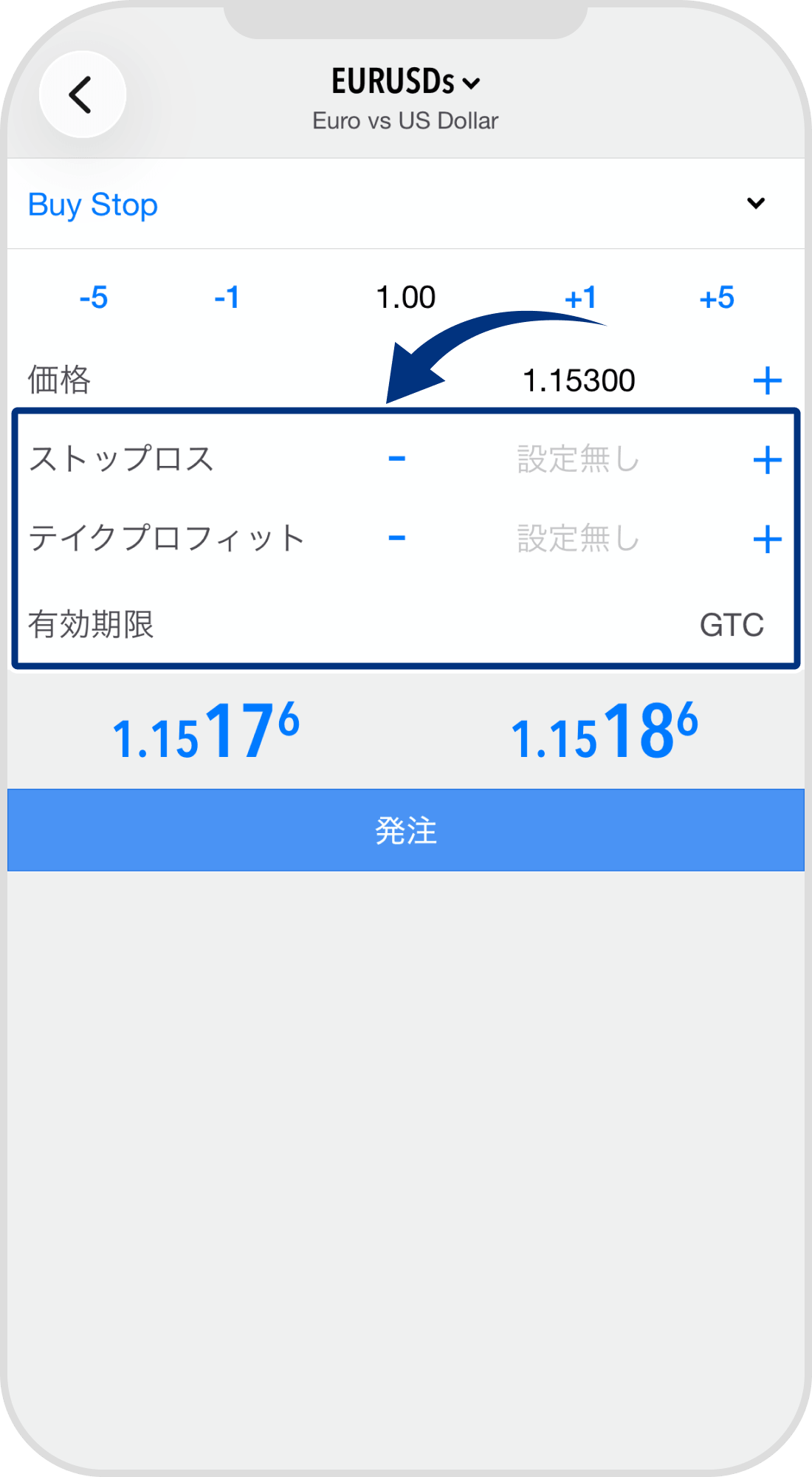Screen dimensions: 812x1477
Task: Select the Buy Stop label
Action: coord(92,205)
